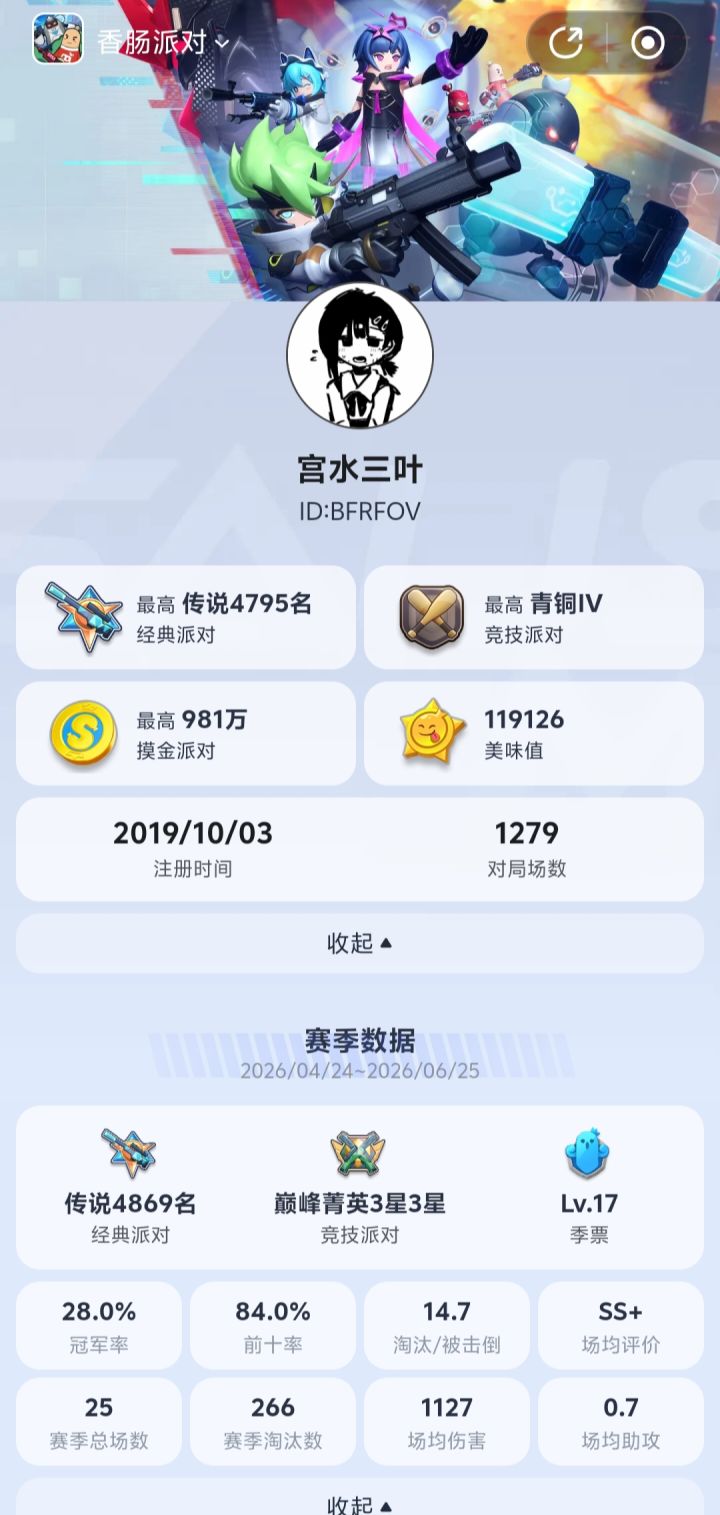Click the season 经典派对 emblem icon
This screenshot has height=1515, width=720.
(x=128, y=1155)
